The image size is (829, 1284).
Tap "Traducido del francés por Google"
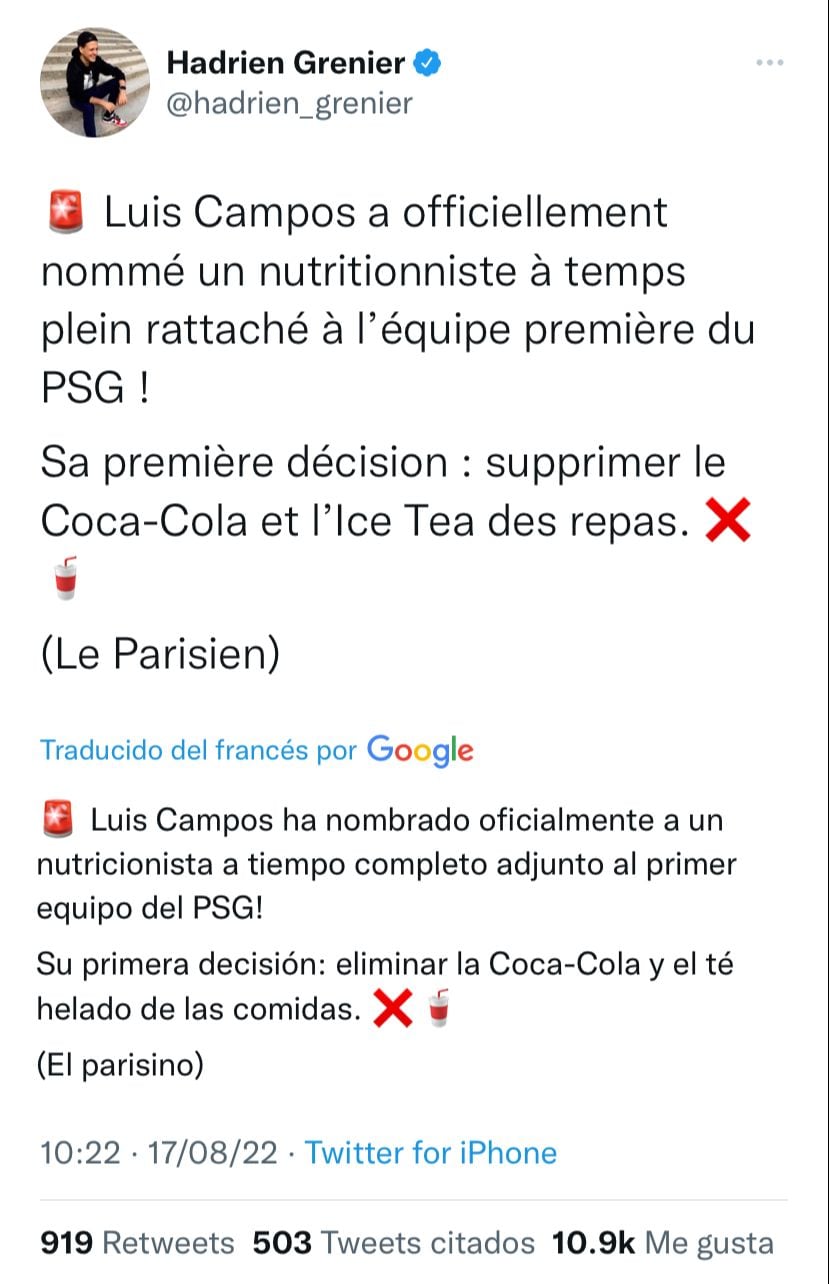(256, 749)
